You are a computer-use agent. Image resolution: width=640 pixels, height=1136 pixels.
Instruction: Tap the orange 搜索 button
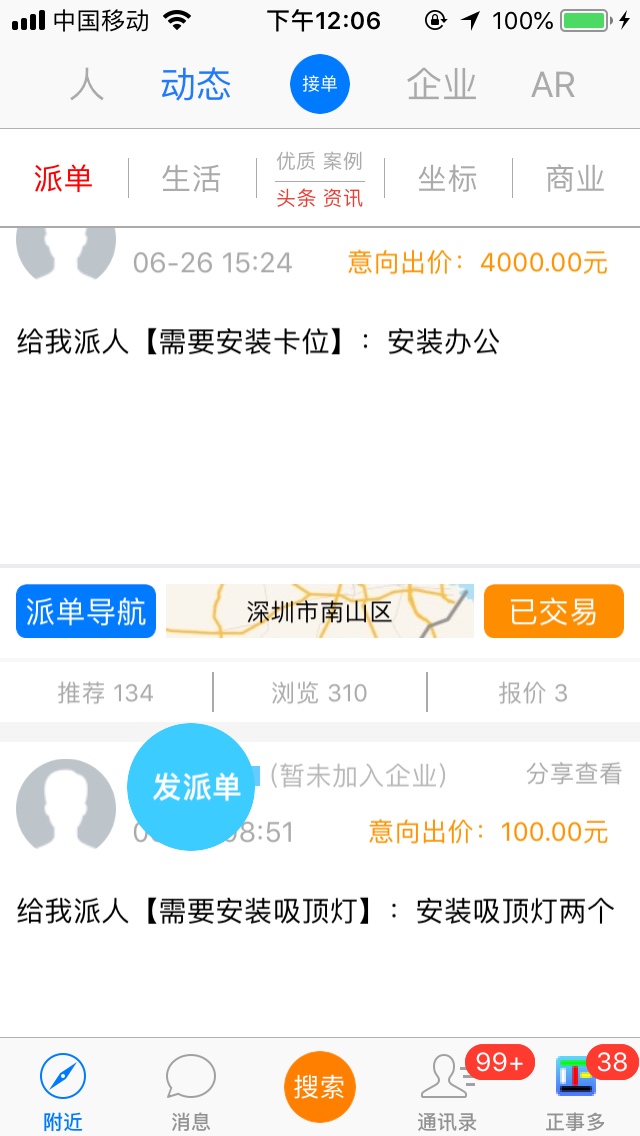click(x=320, y=1087)
